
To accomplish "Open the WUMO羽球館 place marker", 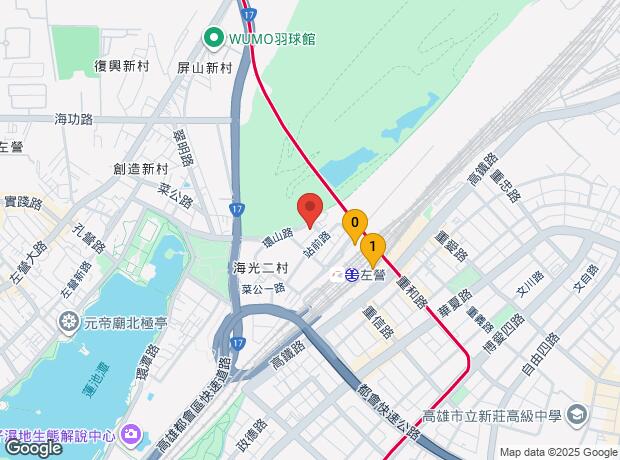I will coord(213,38).
